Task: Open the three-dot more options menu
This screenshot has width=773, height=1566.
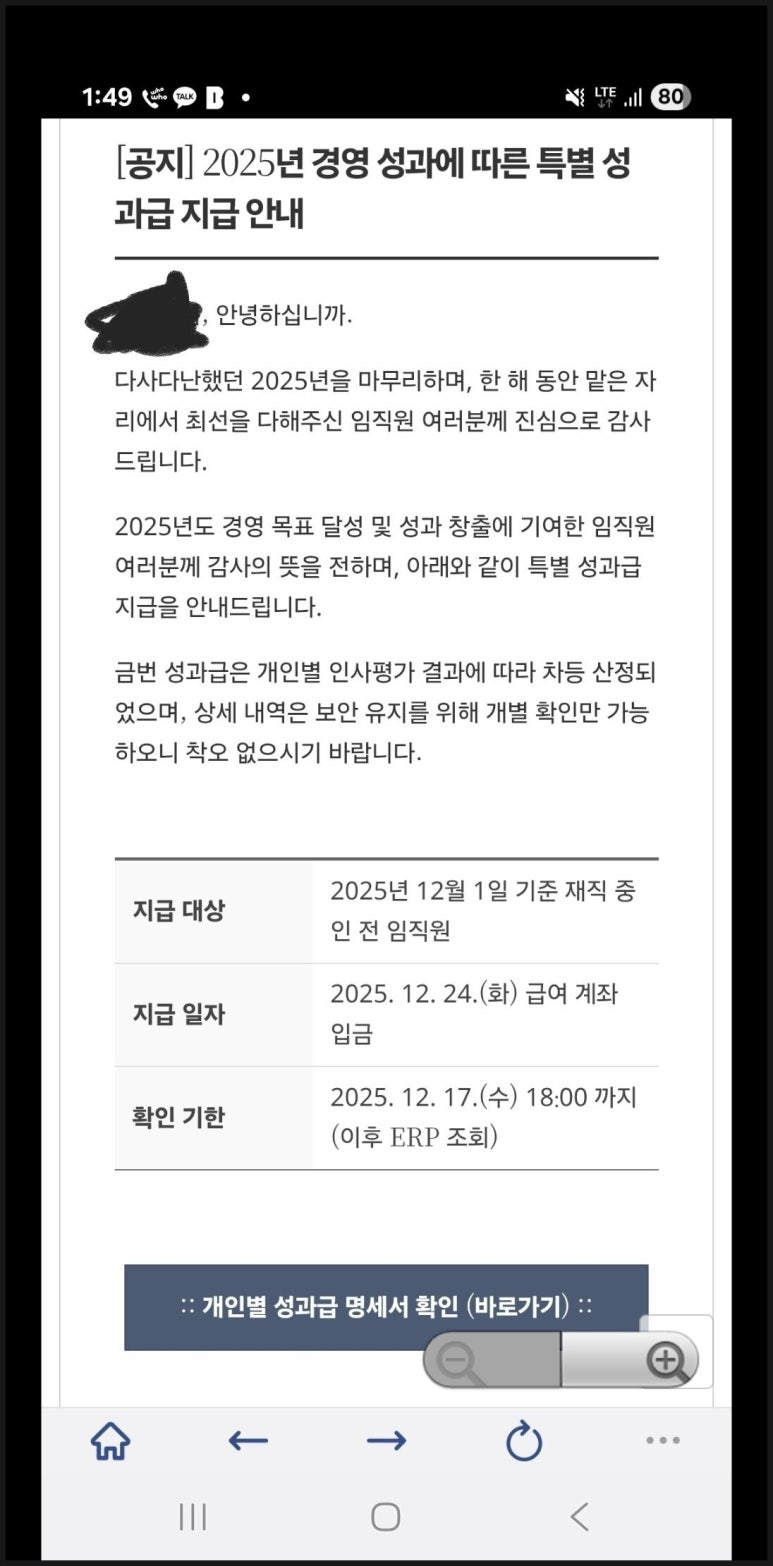Action: click(x=662, y=1441)
